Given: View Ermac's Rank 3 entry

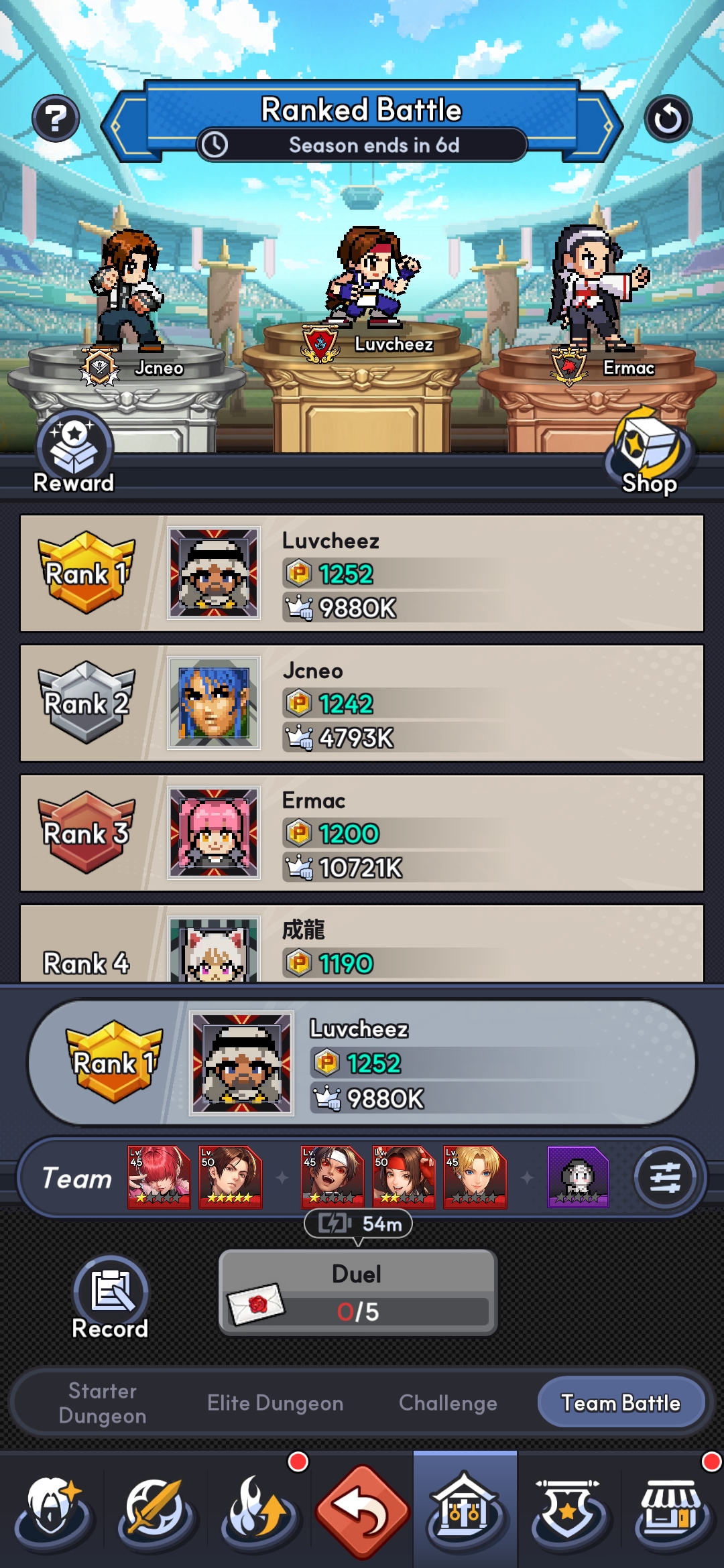Looking at the screenshot, I should pyautogui.click(x=362, y=833).
